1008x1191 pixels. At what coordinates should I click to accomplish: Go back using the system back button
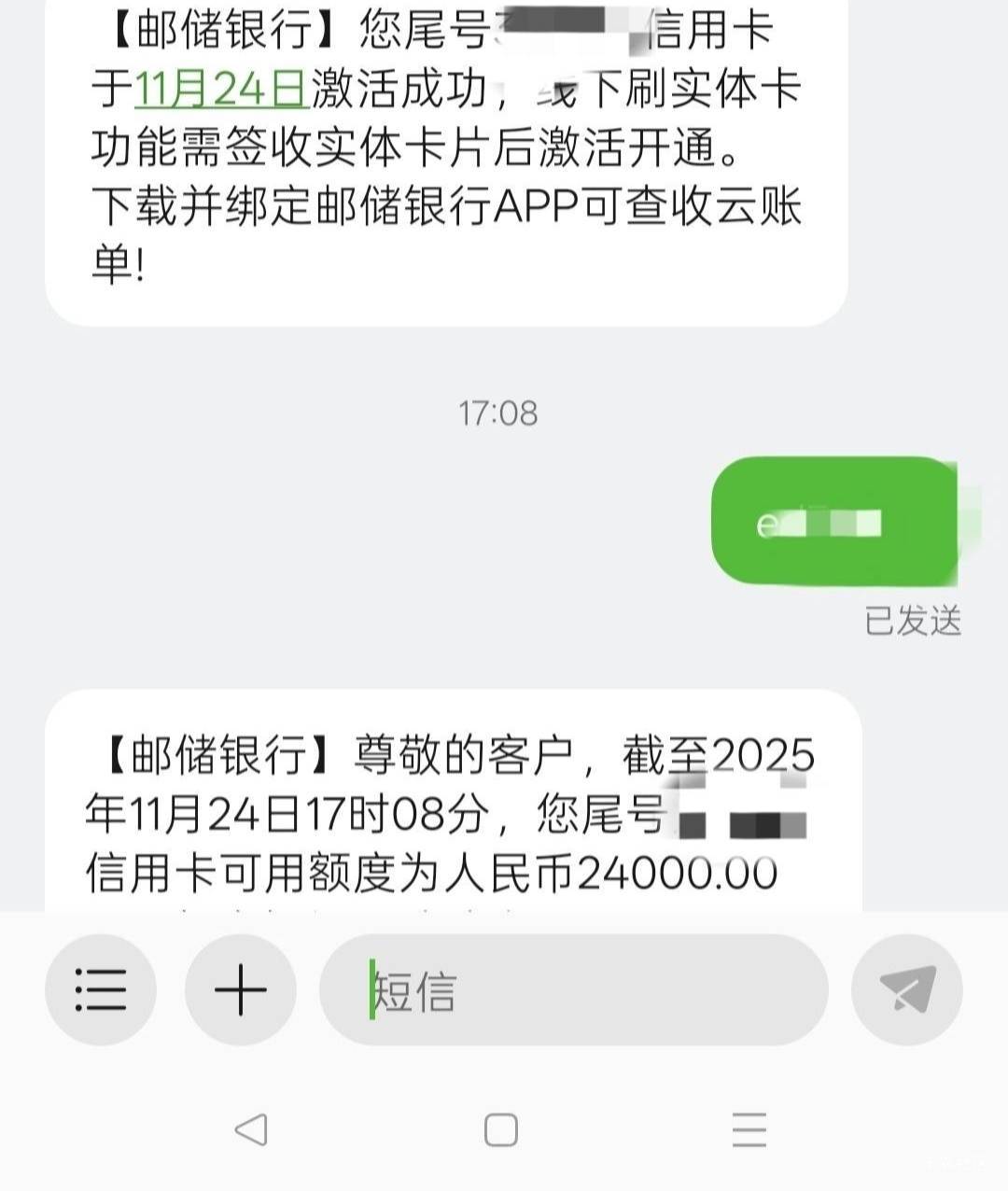tap(251, 1130)
